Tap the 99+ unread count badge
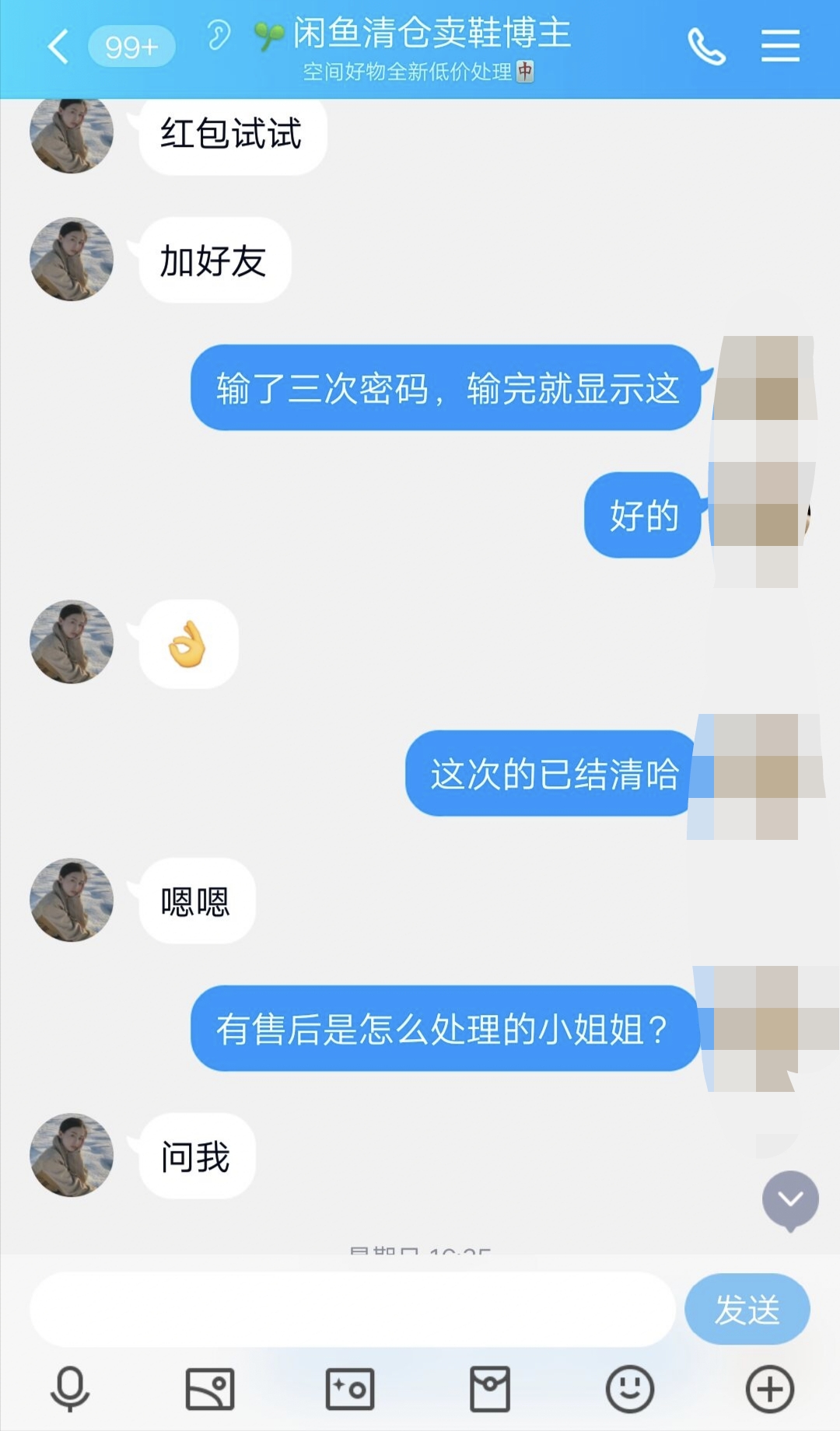 click(x=131, y=47)
